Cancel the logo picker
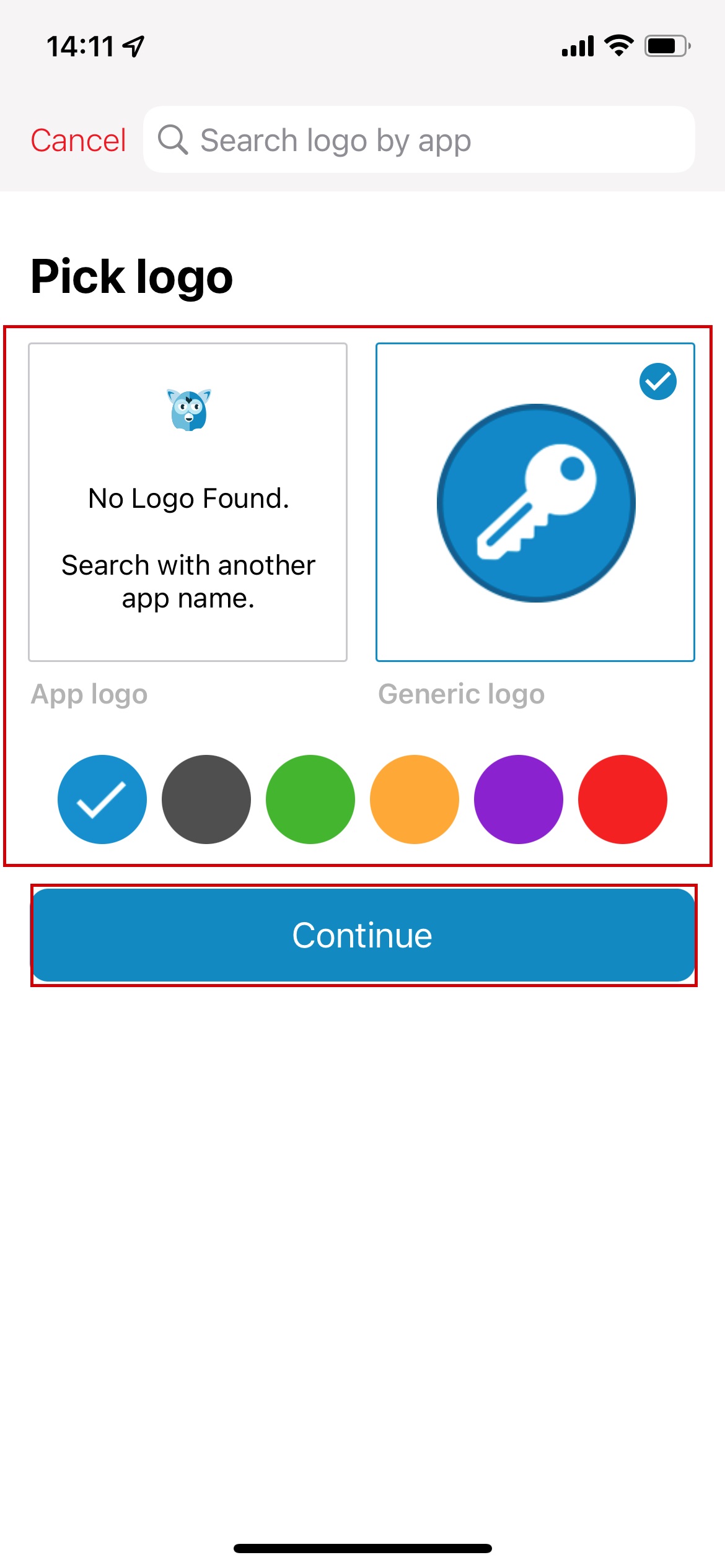This screenshot has width=725, height=1568. click(x=79, y=140)
